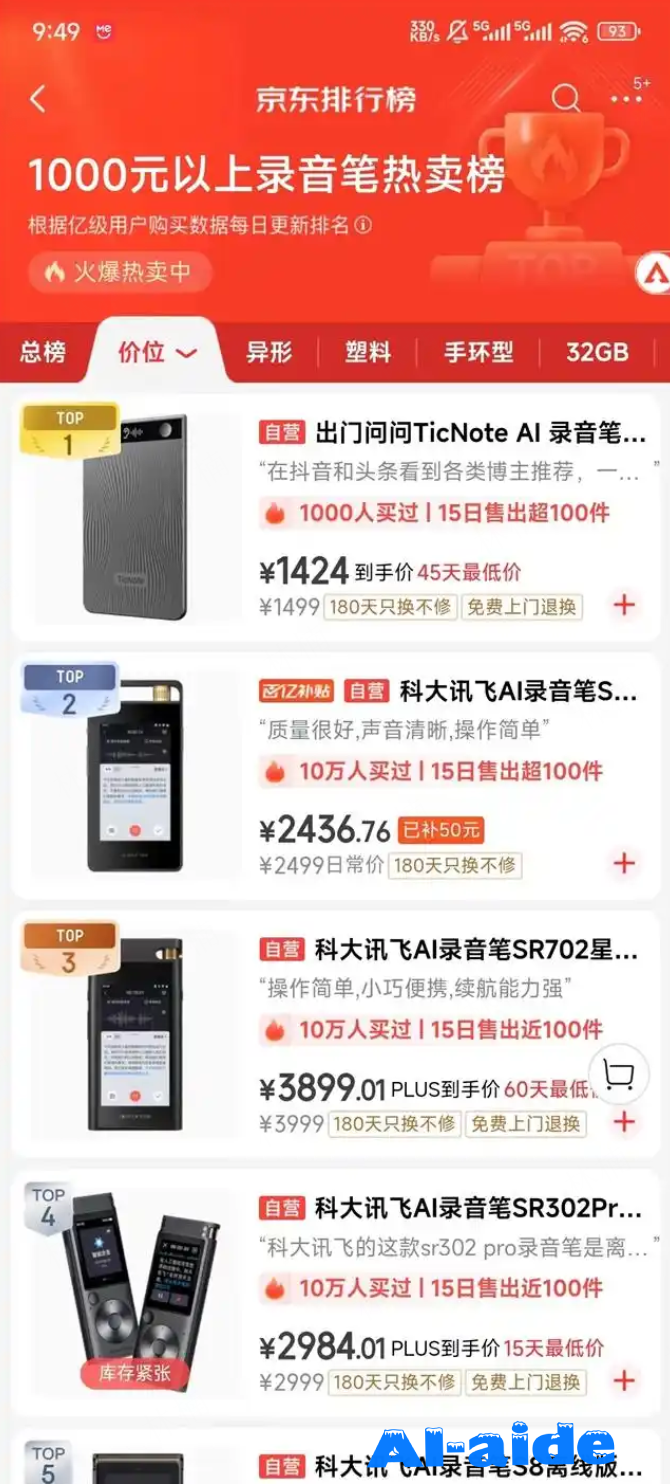Open the 科大讯飞 SR702 recorder listing
The width and height of the screenshot is (670, 1484).
coord(476,949)
